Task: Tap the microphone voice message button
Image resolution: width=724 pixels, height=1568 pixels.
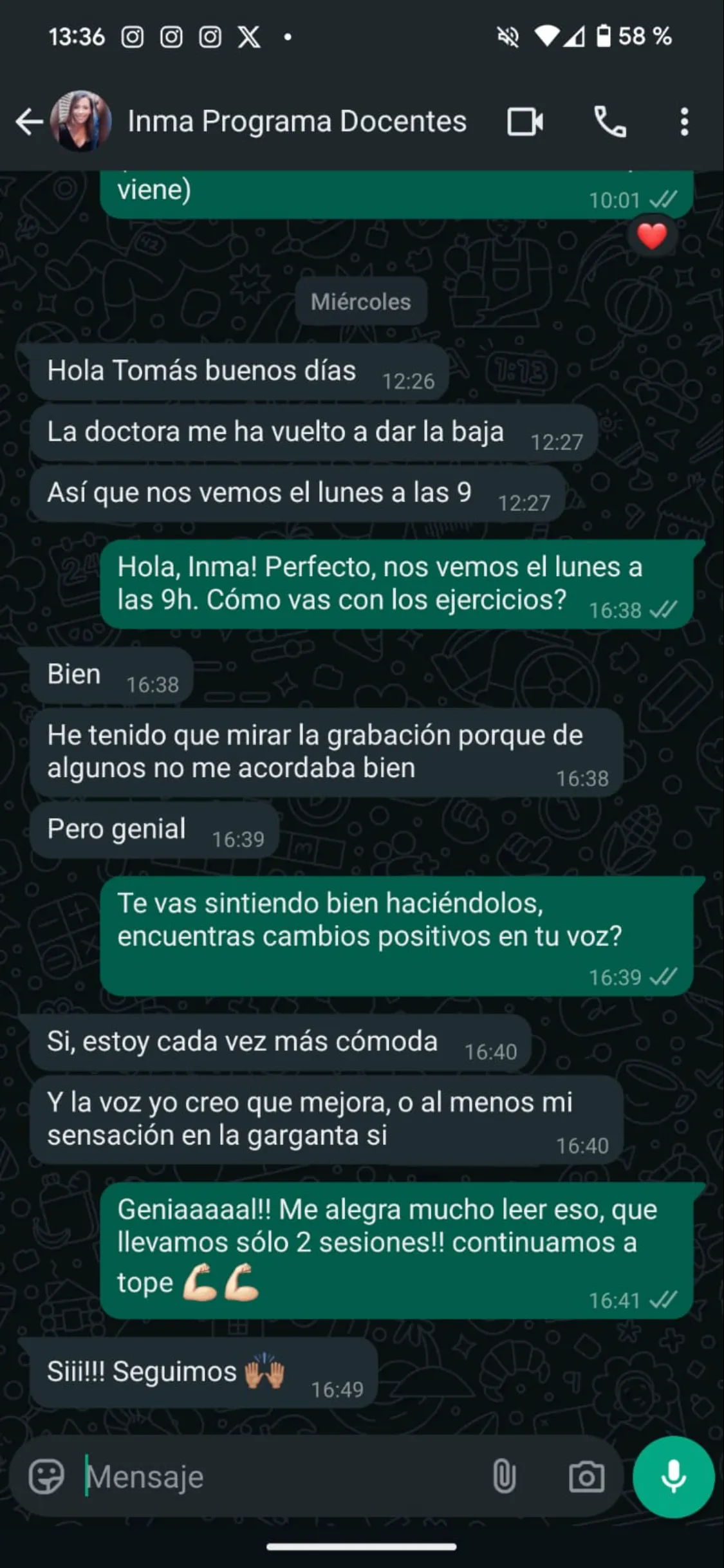Action: coord(673,1476)
